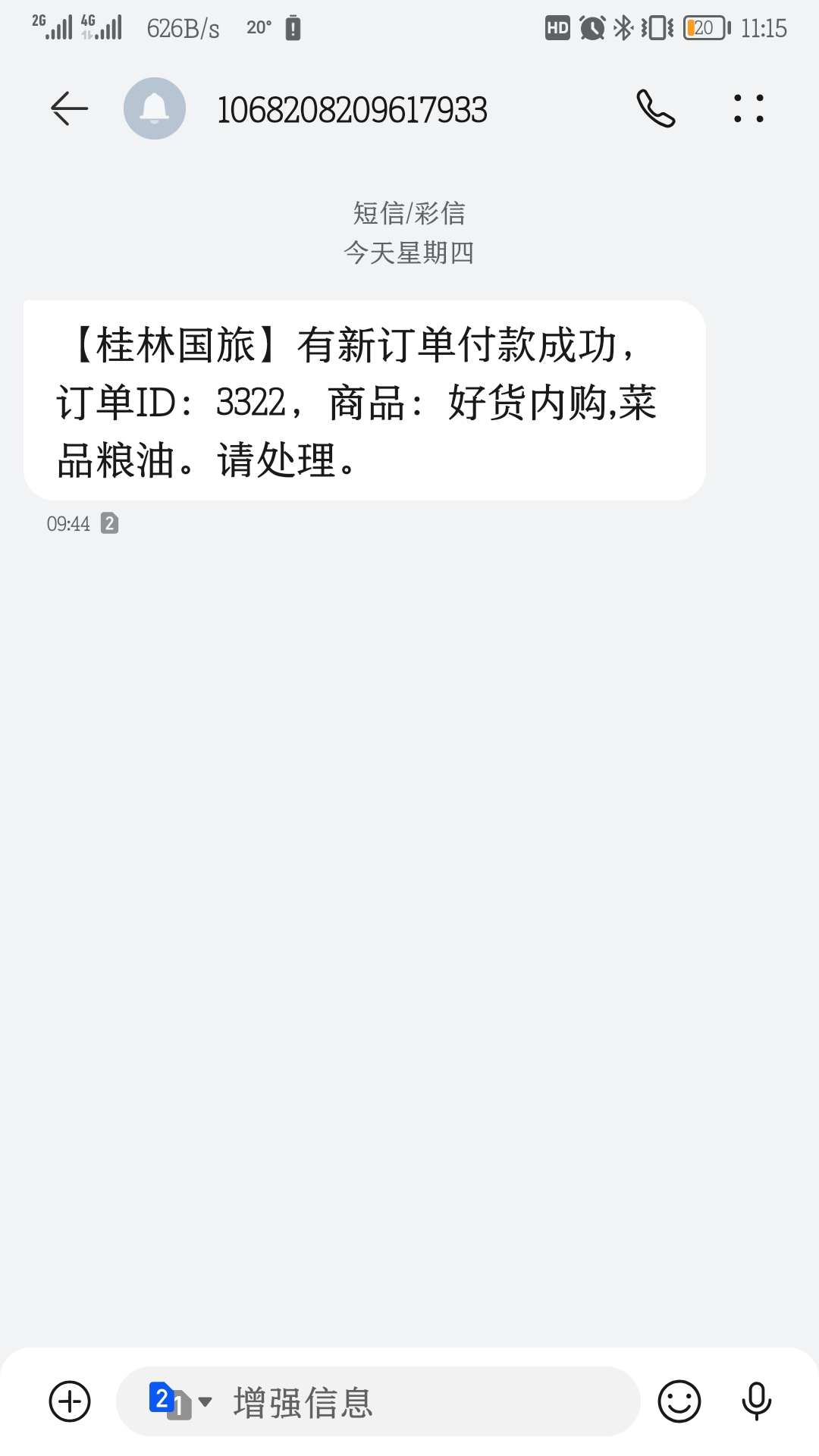Go back to the message list

pos(69,108)
